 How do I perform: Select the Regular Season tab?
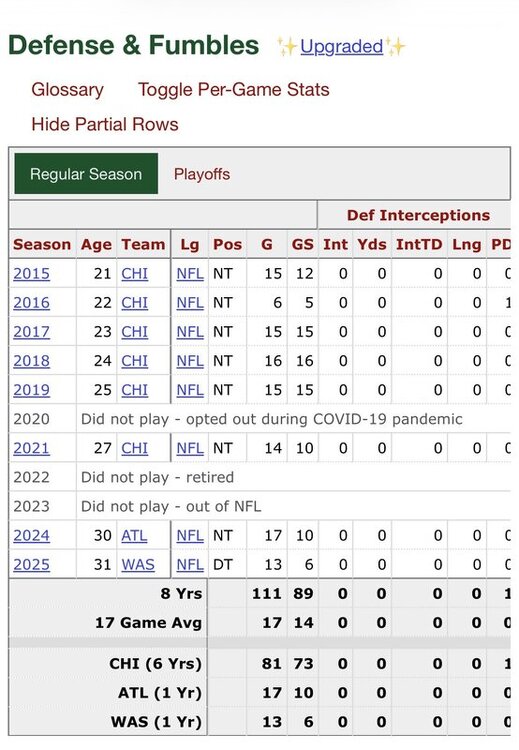point(86,174)
